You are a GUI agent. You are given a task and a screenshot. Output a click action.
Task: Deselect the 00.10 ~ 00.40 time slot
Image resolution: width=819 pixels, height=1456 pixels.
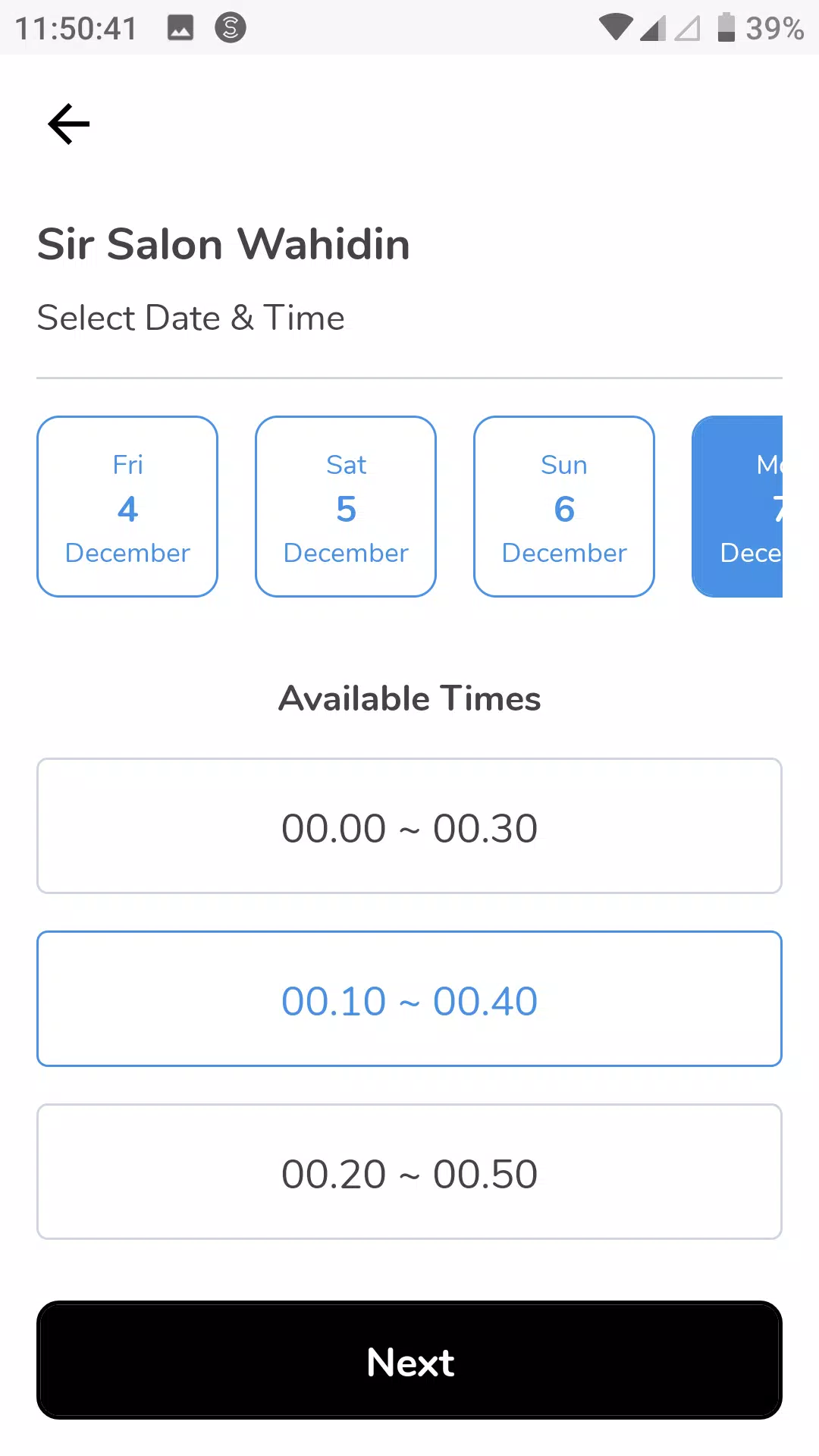pyautogui.click(x=409, y=999)
